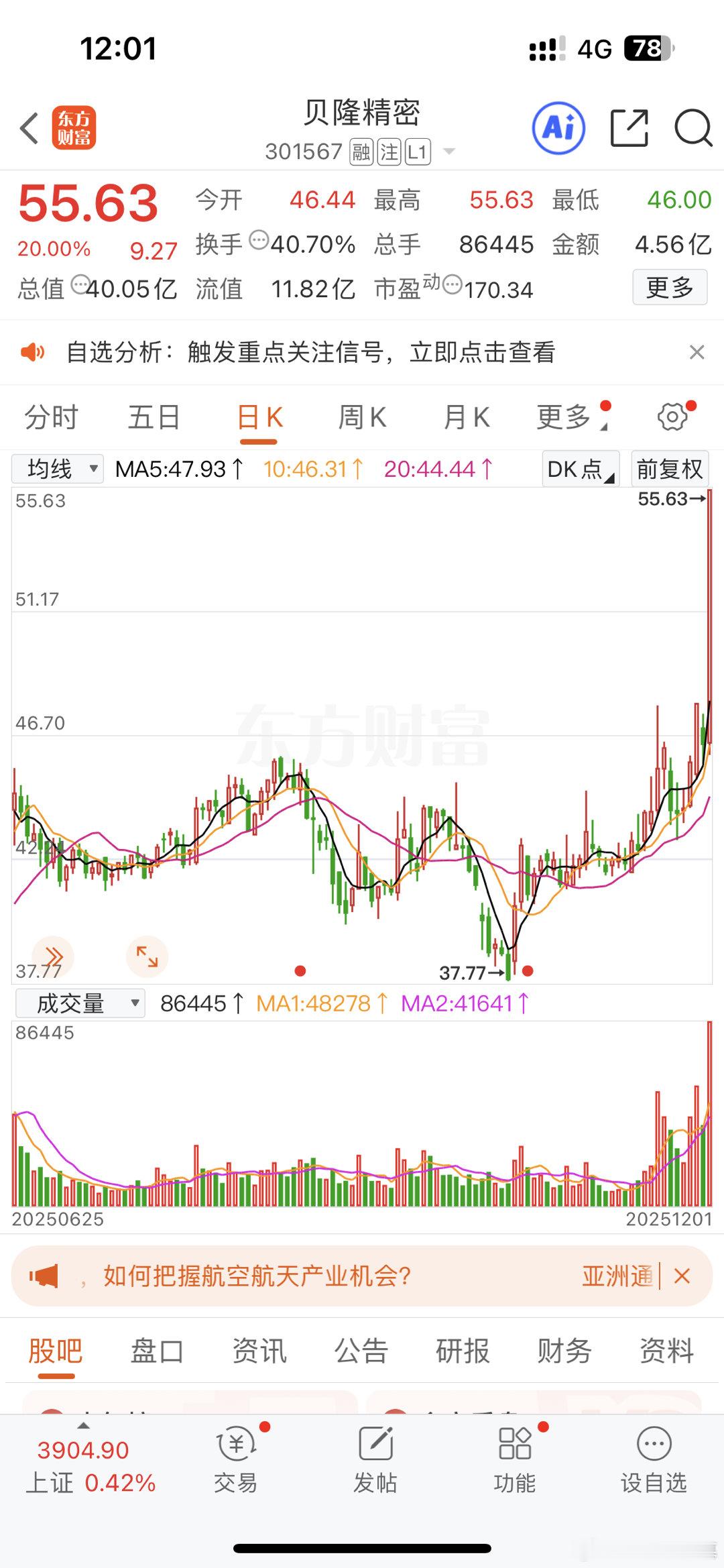The image size is (724, 1568).
Task: Open the 研报 research reports tab
Action: pyautogui.click(x=462, y=1351)
